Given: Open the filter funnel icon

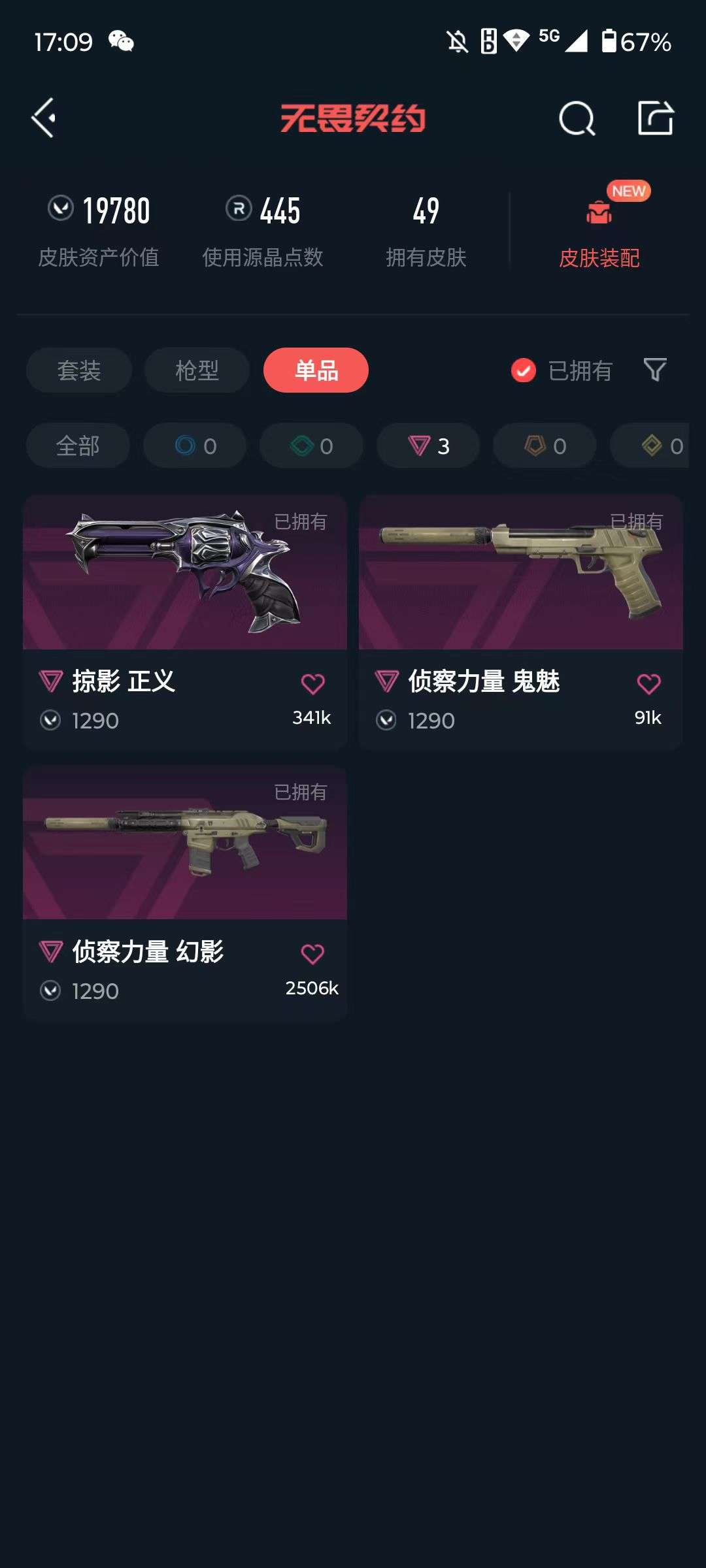Looking at the screenshot, I should point(655,370).
